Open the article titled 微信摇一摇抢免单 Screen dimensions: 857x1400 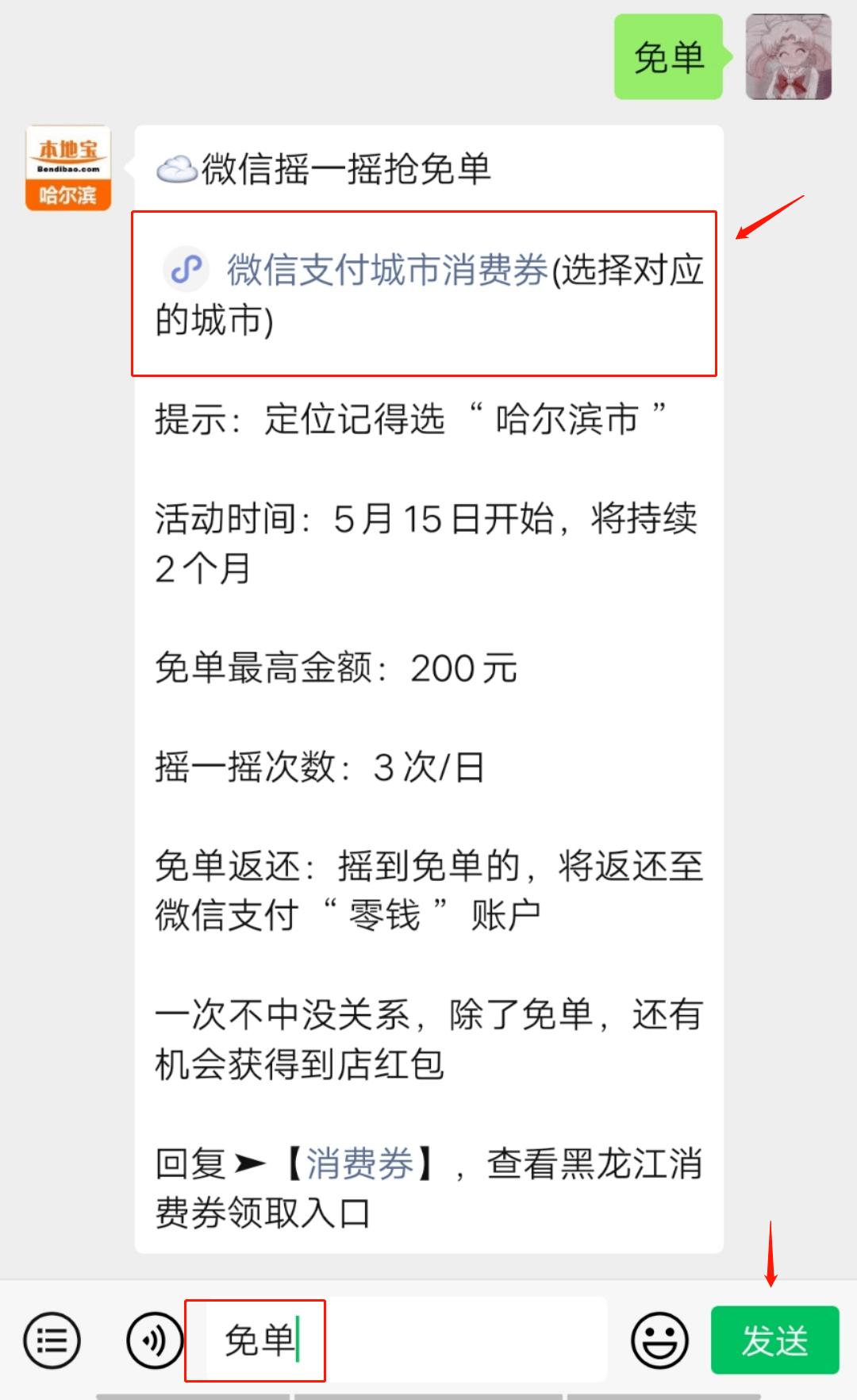click(345, 169)
